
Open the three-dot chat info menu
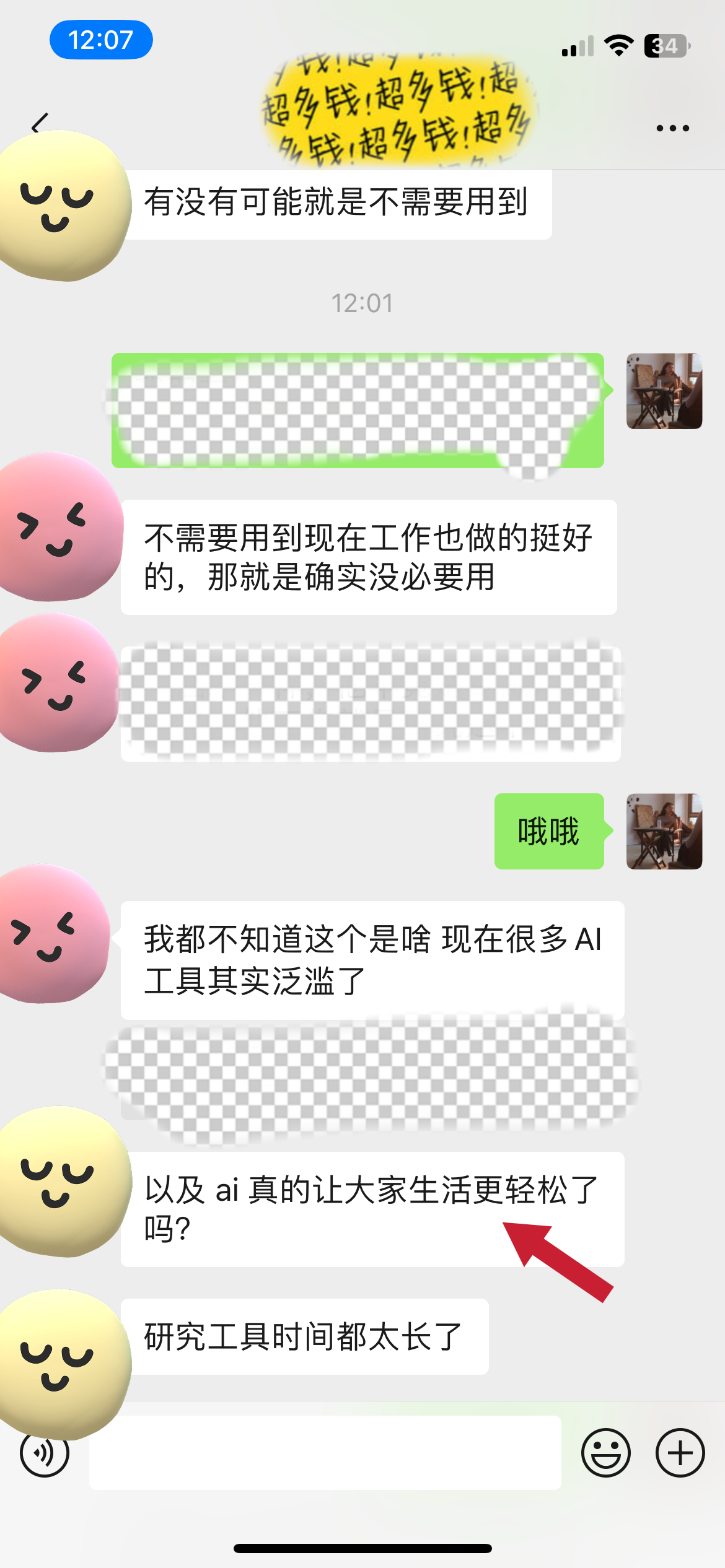pos(672,128)
